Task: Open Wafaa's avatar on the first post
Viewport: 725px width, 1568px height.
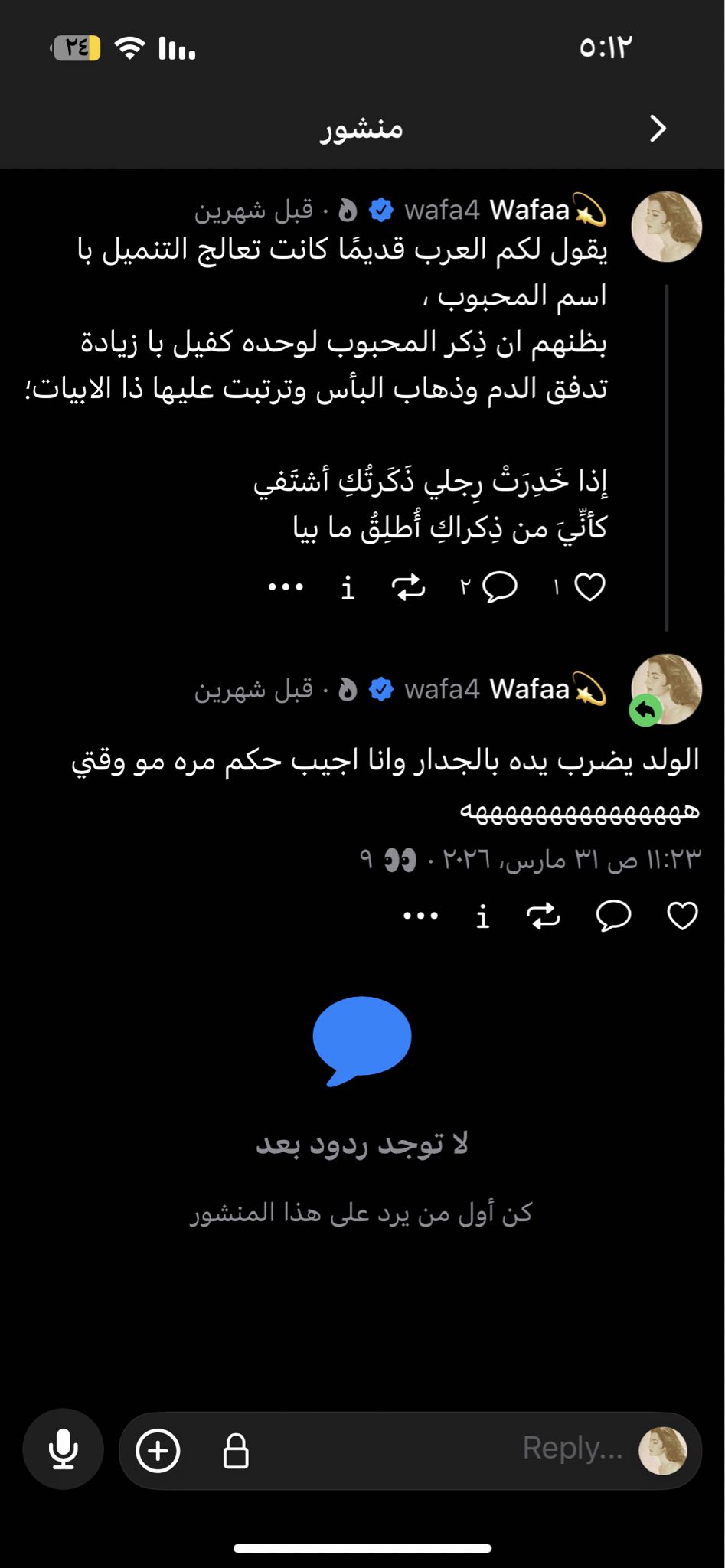Action: pos(666,227)
